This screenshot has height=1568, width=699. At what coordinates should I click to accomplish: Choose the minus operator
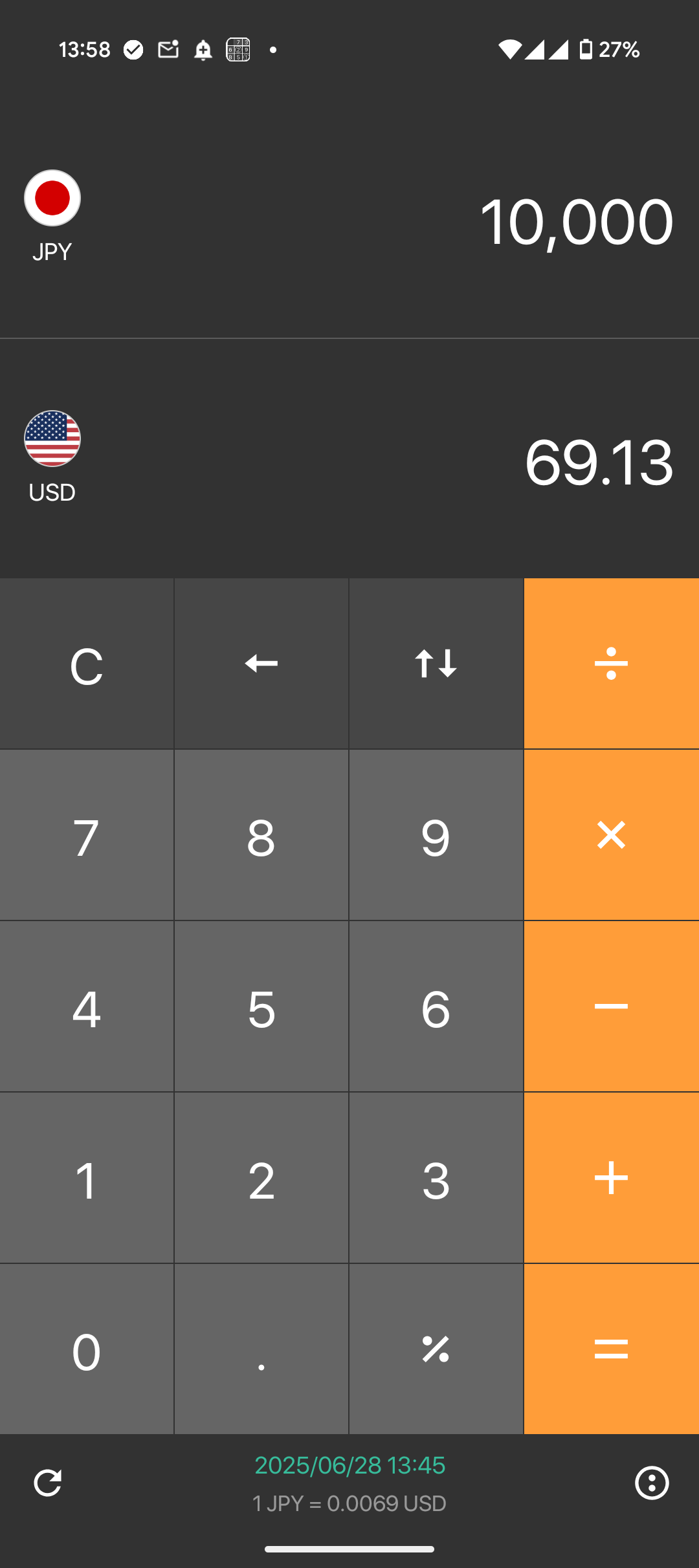[x=611, y=1007]
